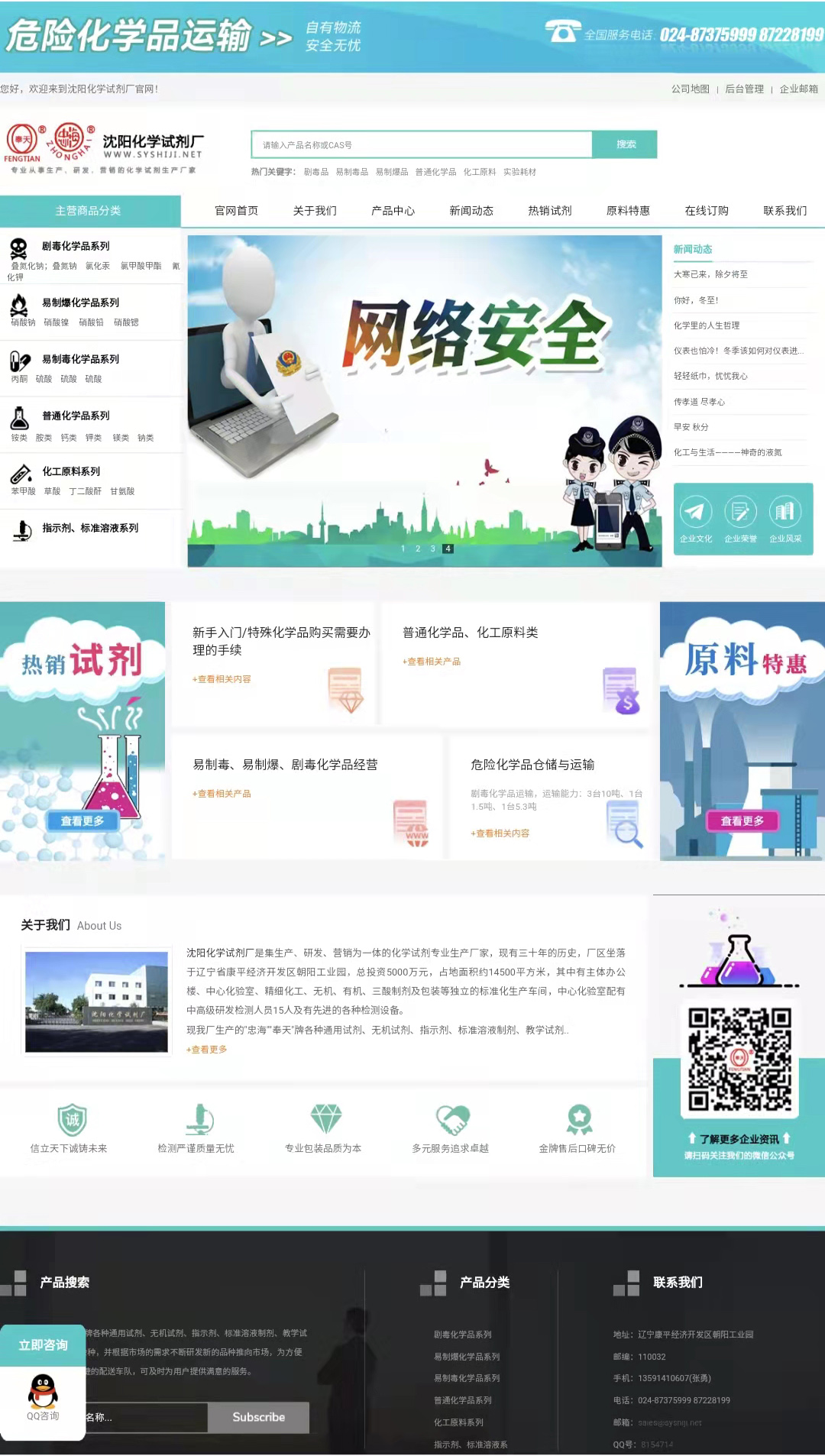The height and width of the screenshot is (1456, 825).
Task: Open 易制爆化学品系列 category
Action: click(x=80, y=303)
